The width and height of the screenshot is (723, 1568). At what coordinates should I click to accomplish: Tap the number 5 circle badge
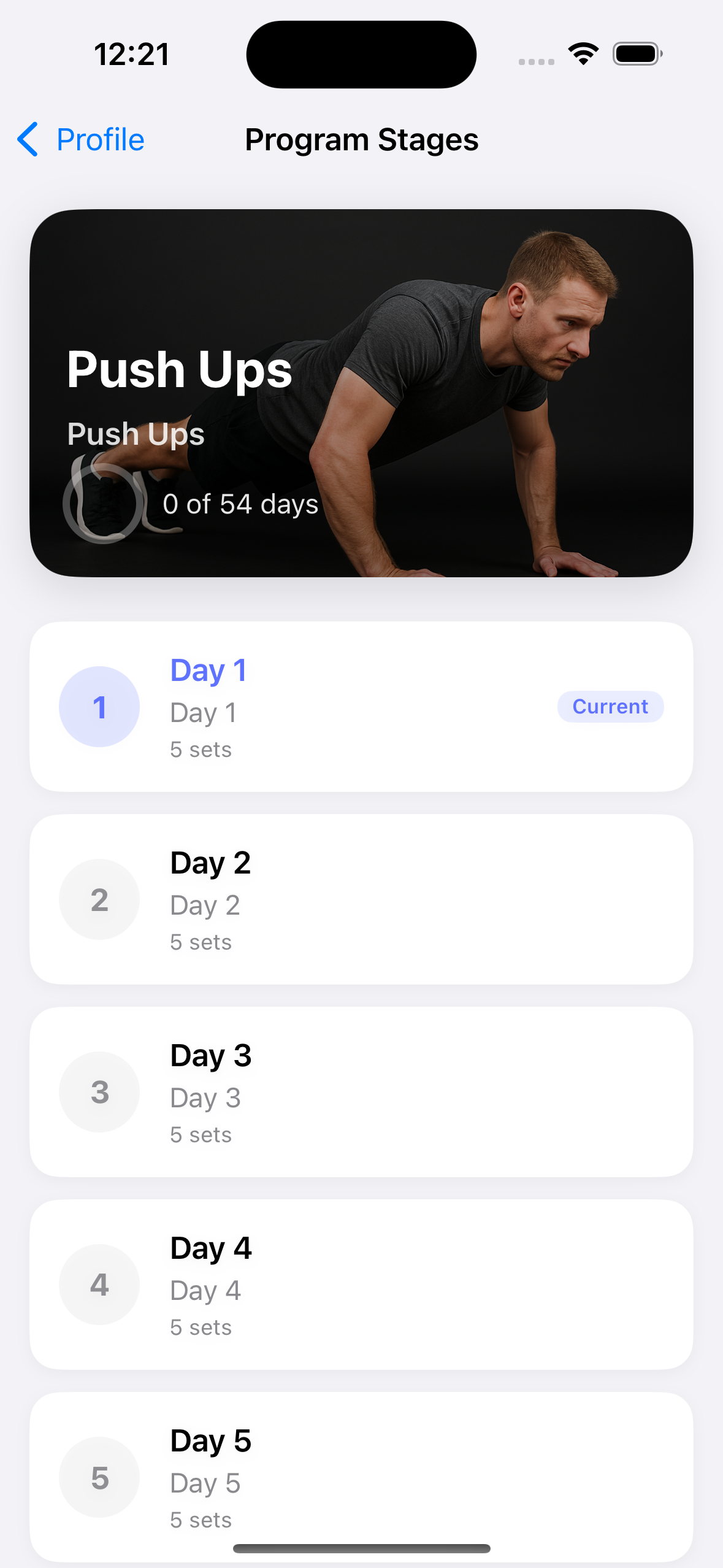click(x=98, y=1477)
